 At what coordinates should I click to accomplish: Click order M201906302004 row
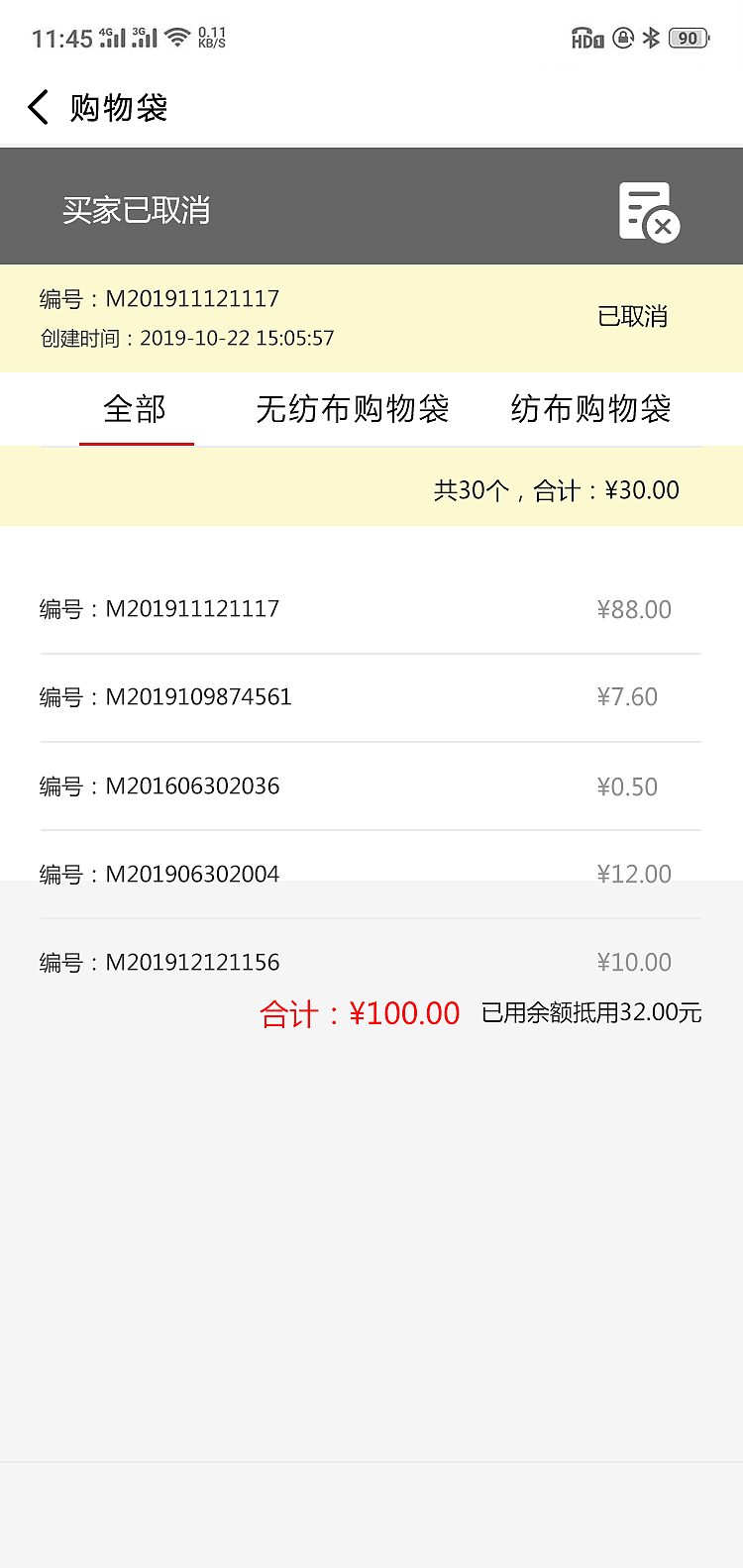pos(371,874)
